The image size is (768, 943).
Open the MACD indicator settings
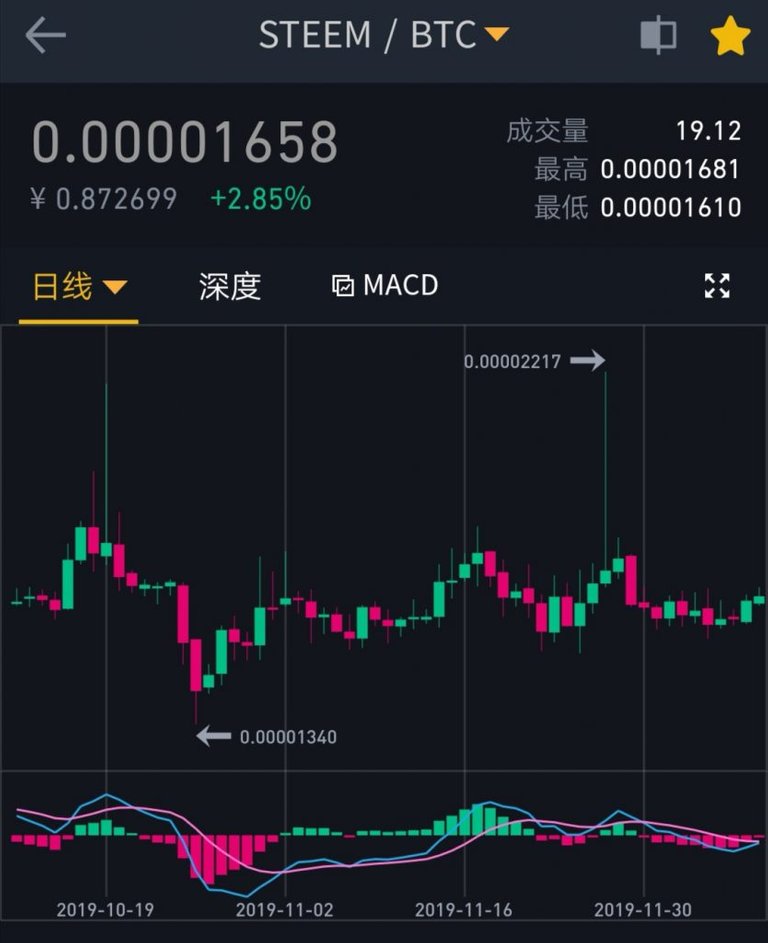[385, 286]
